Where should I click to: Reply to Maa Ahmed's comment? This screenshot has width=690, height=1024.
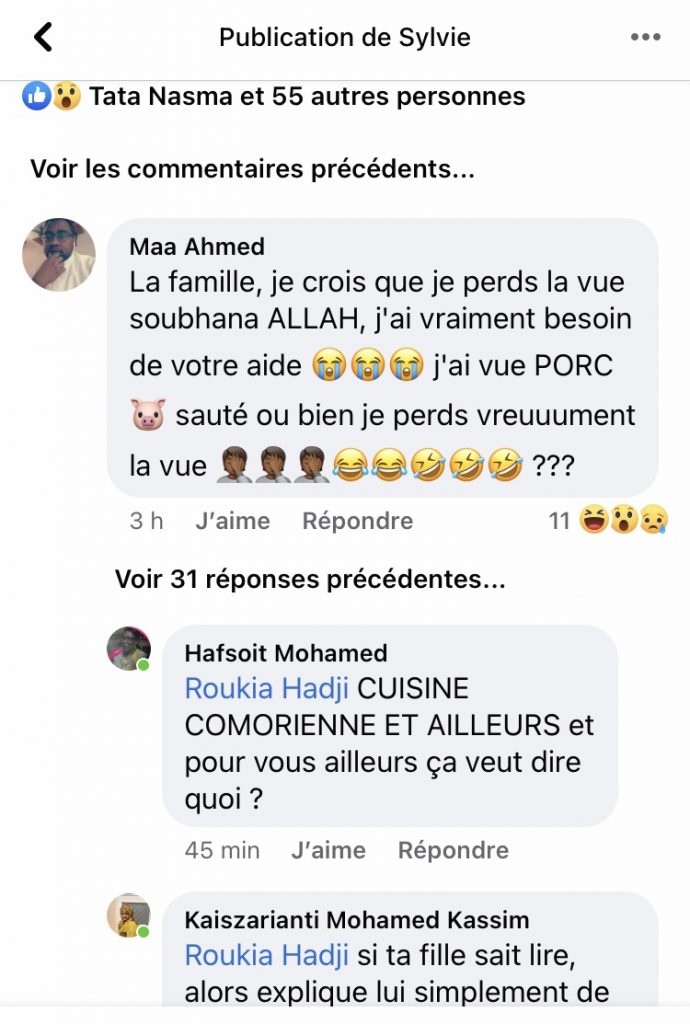pyautogui.click(x=357, y=521)
